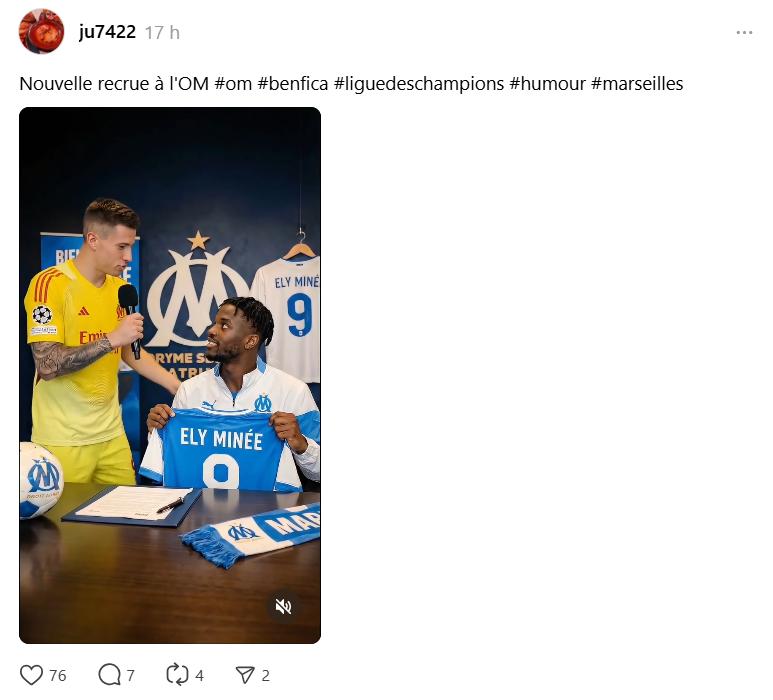The width and height of the screenshot is (773, 700).
Task: Open the post's three-dot overflow menu
Action: 743,32
